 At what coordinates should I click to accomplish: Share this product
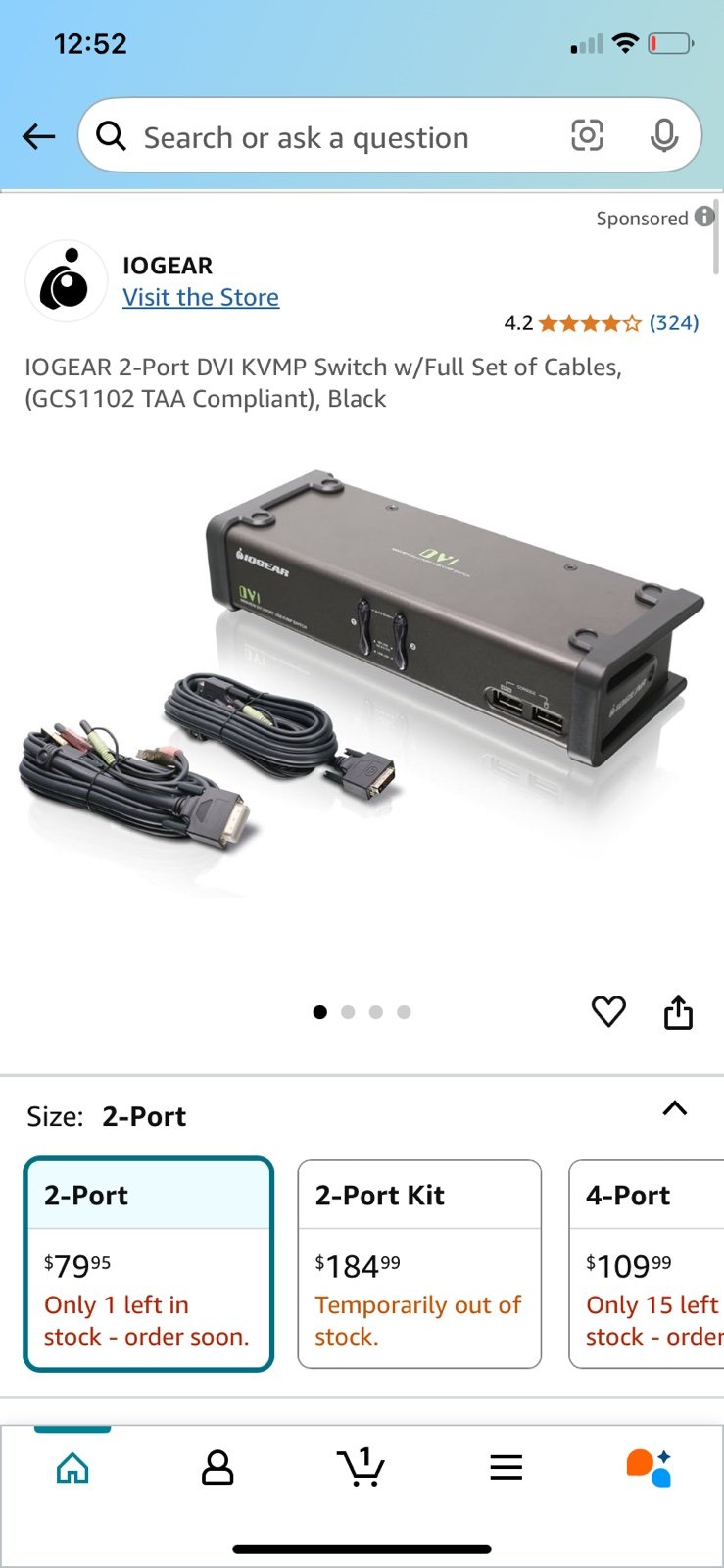click(x=678, y=1011)
